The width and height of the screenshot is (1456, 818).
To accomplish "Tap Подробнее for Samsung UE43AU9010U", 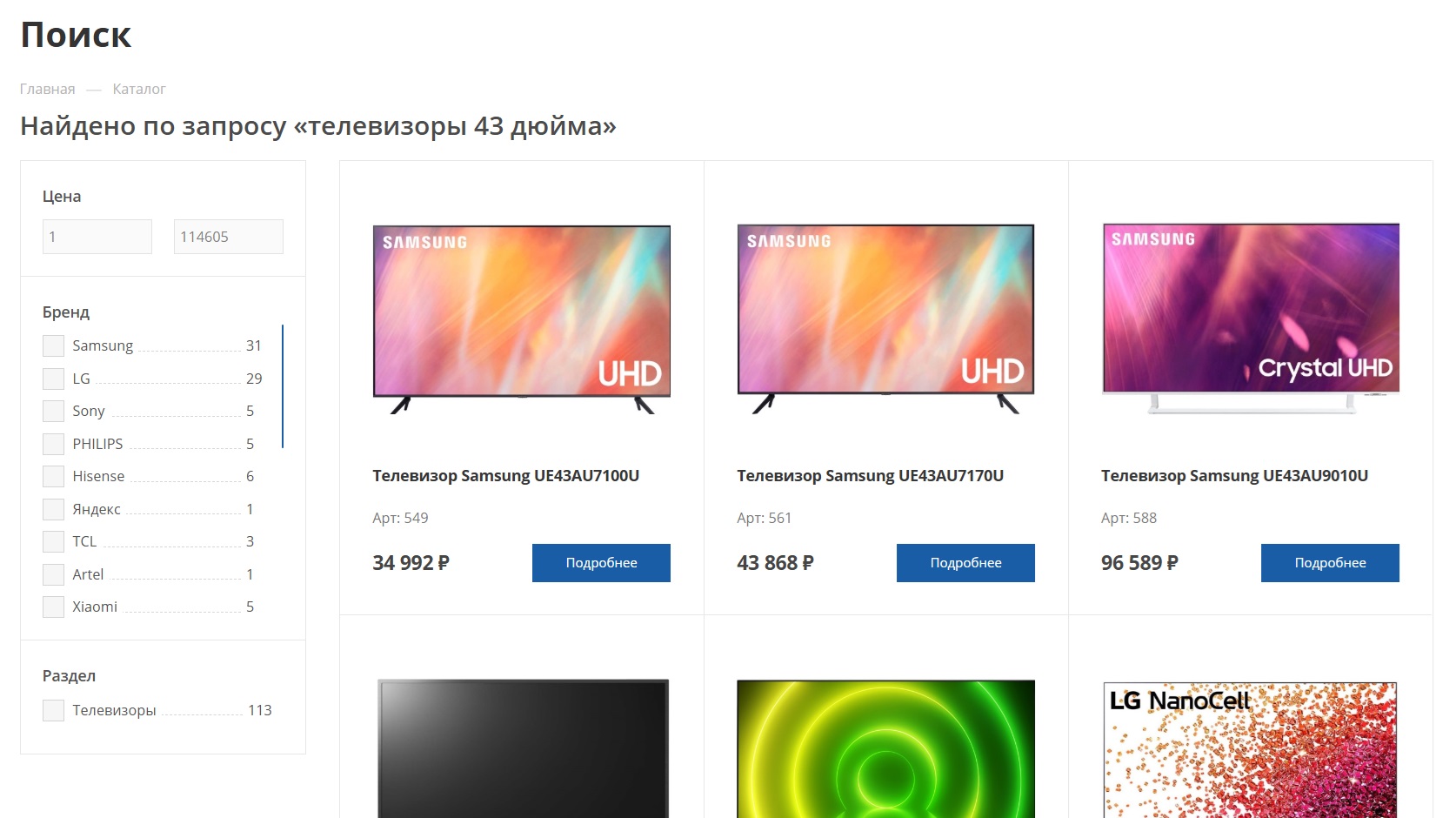I will pos(1330,563).
